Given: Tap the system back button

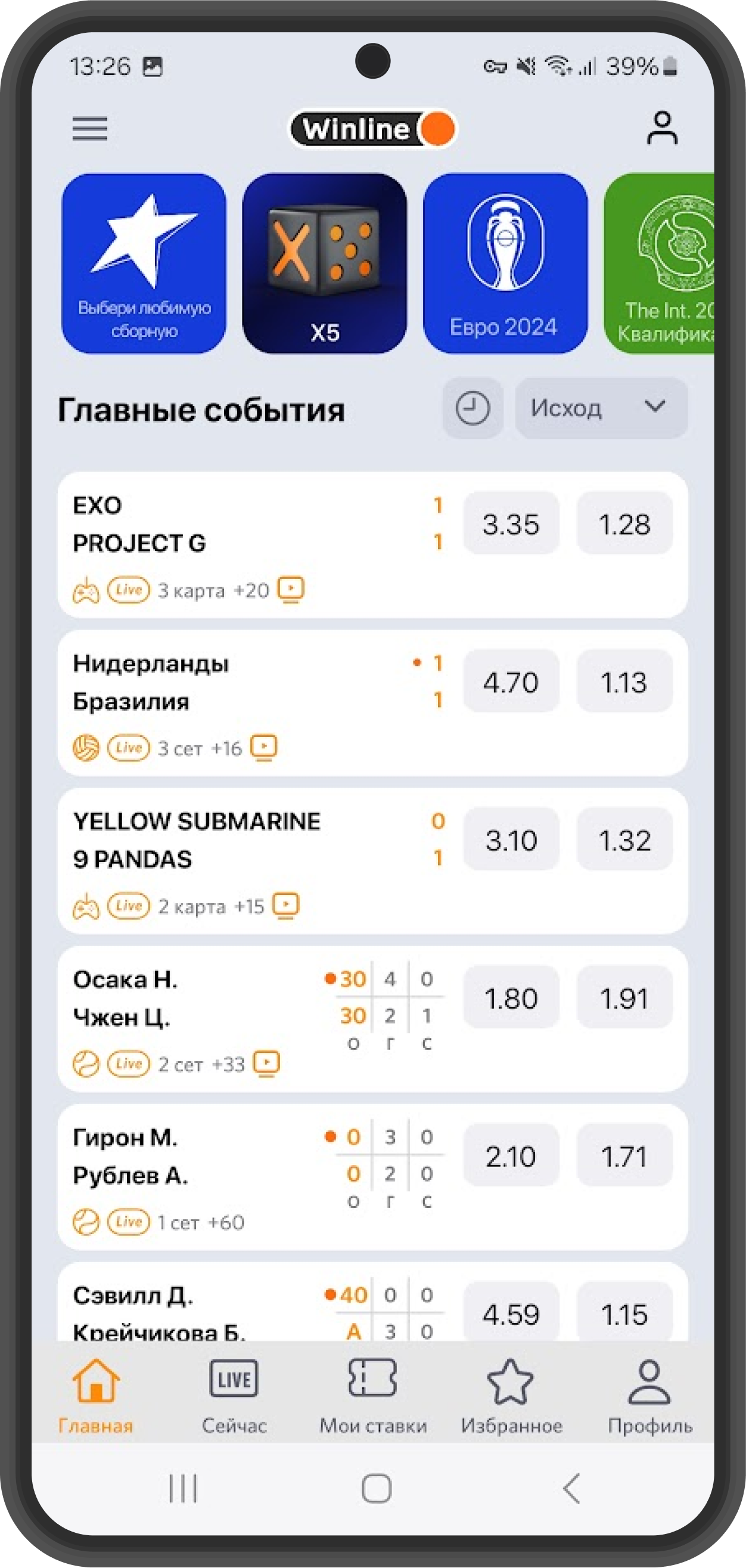Looking at the screenshot, I should (571, 1489).
